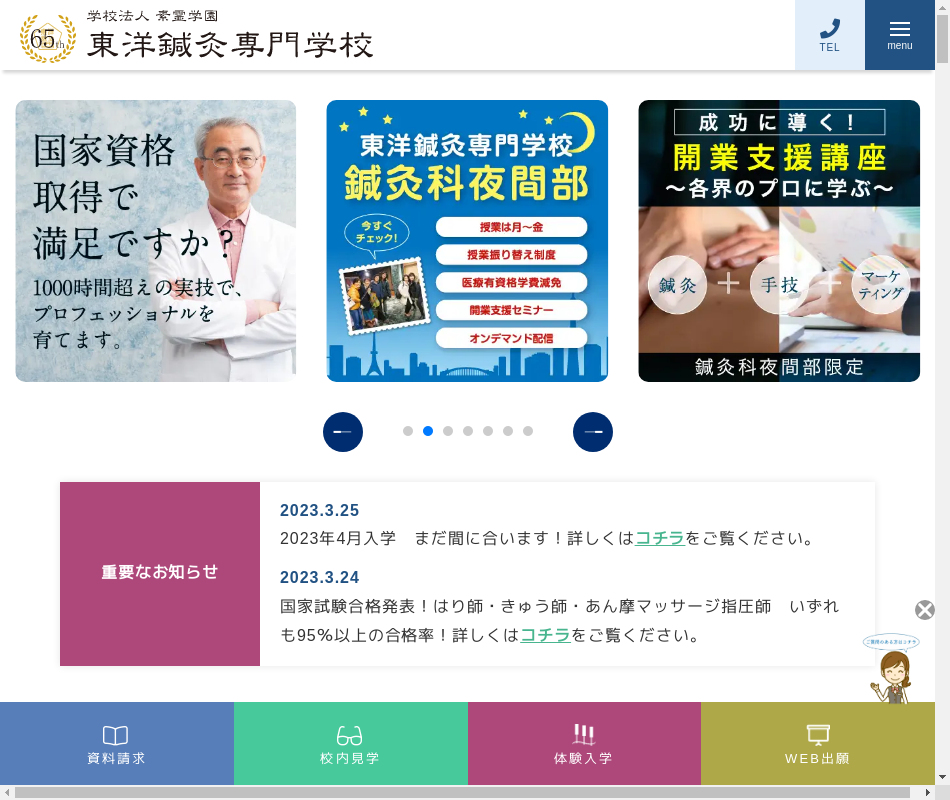Go to next carousel slide
This screenshot has height=800, width=950.
(x=593, y=432)
